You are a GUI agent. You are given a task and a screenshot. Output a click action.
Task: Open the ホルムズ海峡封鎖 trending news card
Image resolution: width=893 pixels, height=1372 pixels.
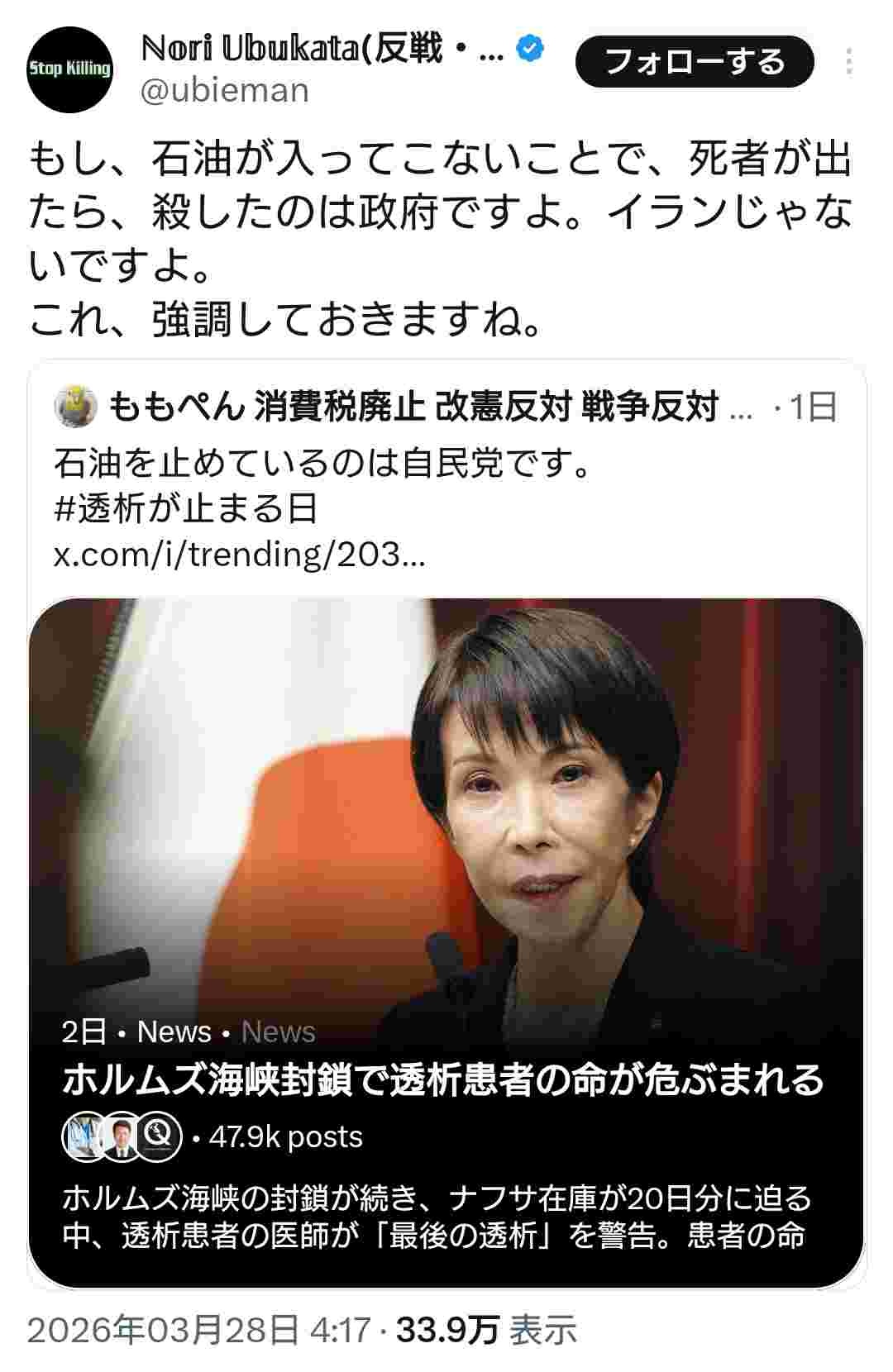pos(446,942)
